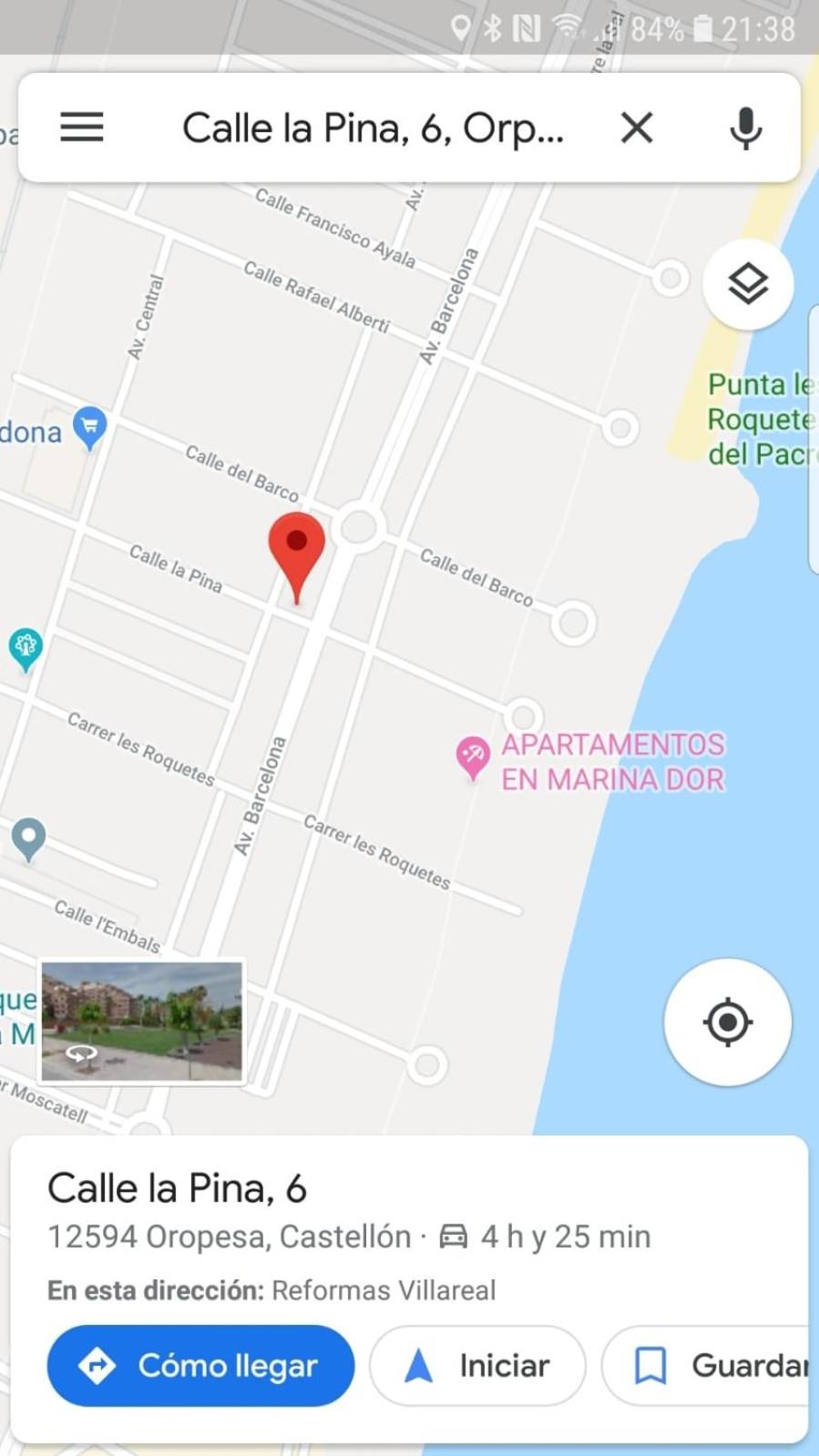This screenshot has height=1456, width=819.
Task: Clear the search with the X
Action: [637, 127]
